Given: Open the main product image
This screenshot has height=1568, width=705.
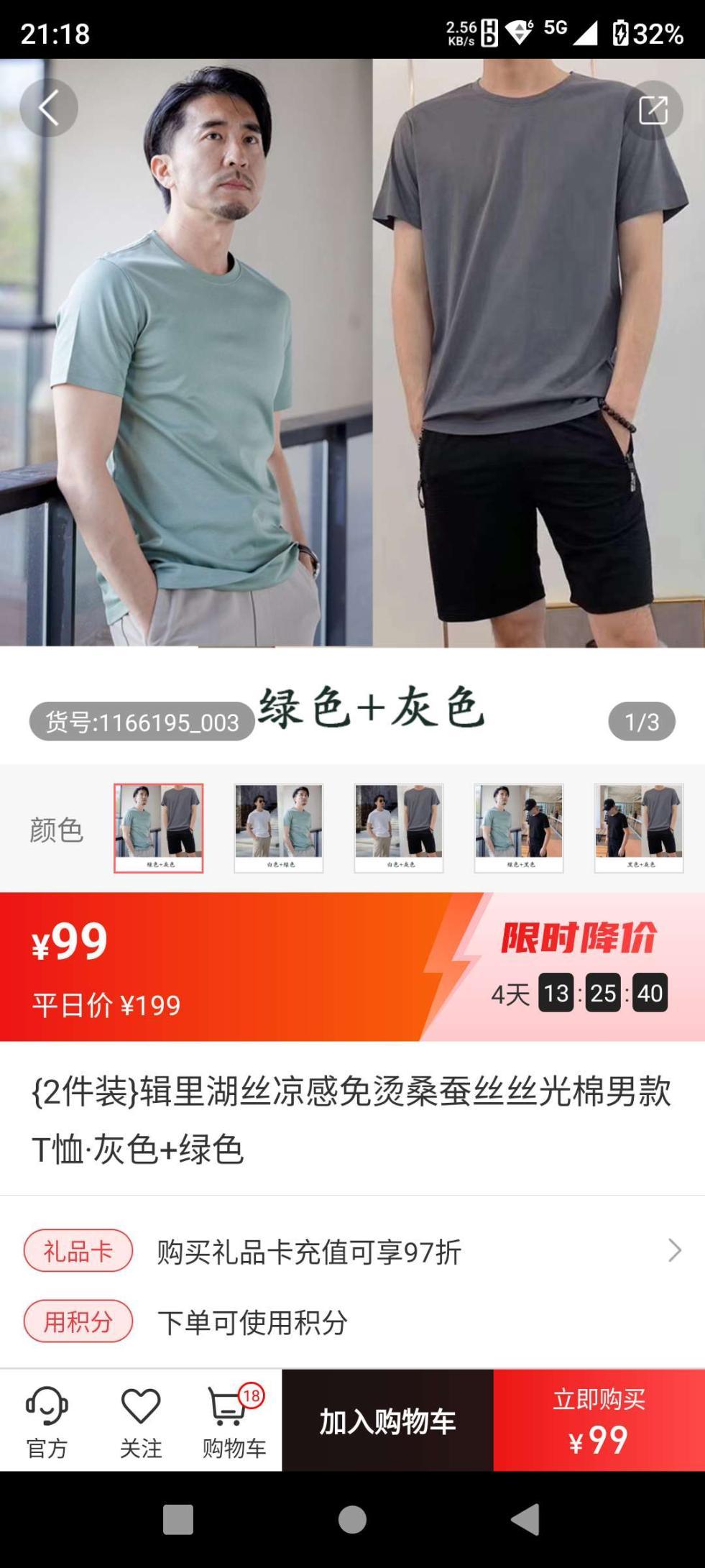Looking at the screenshot, I should (352, 352).
